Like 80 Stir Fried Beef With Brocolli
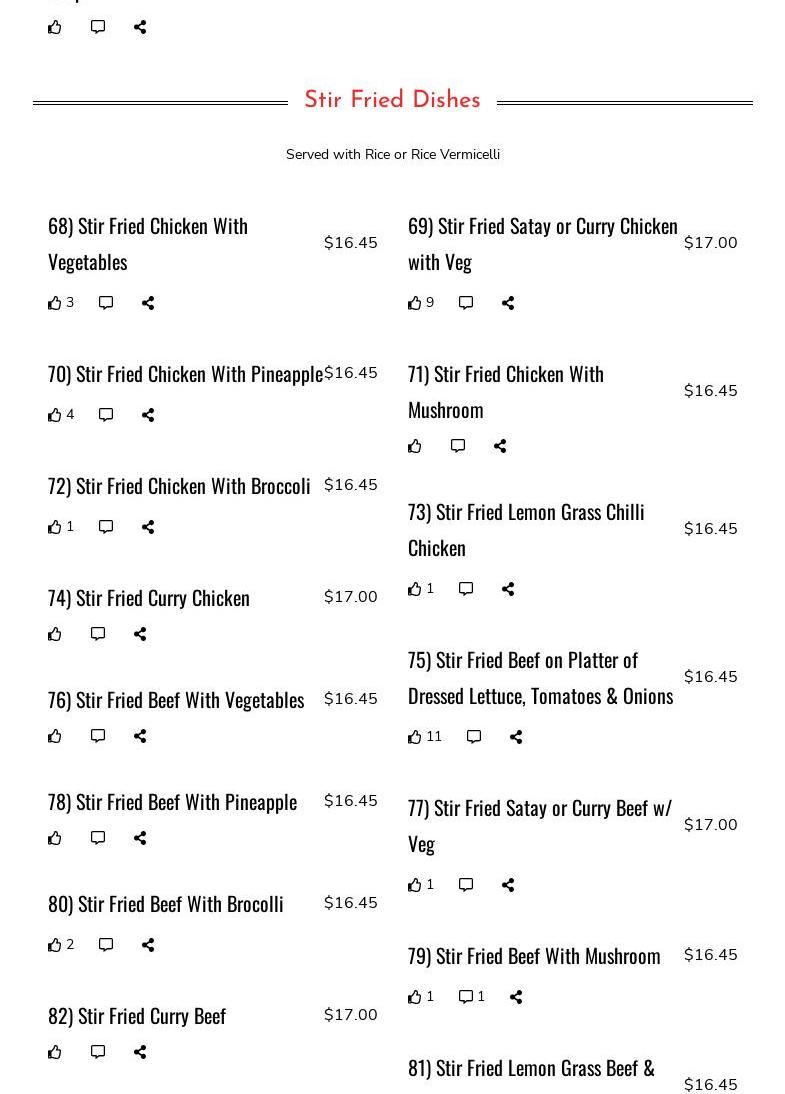 coord(55,945)
